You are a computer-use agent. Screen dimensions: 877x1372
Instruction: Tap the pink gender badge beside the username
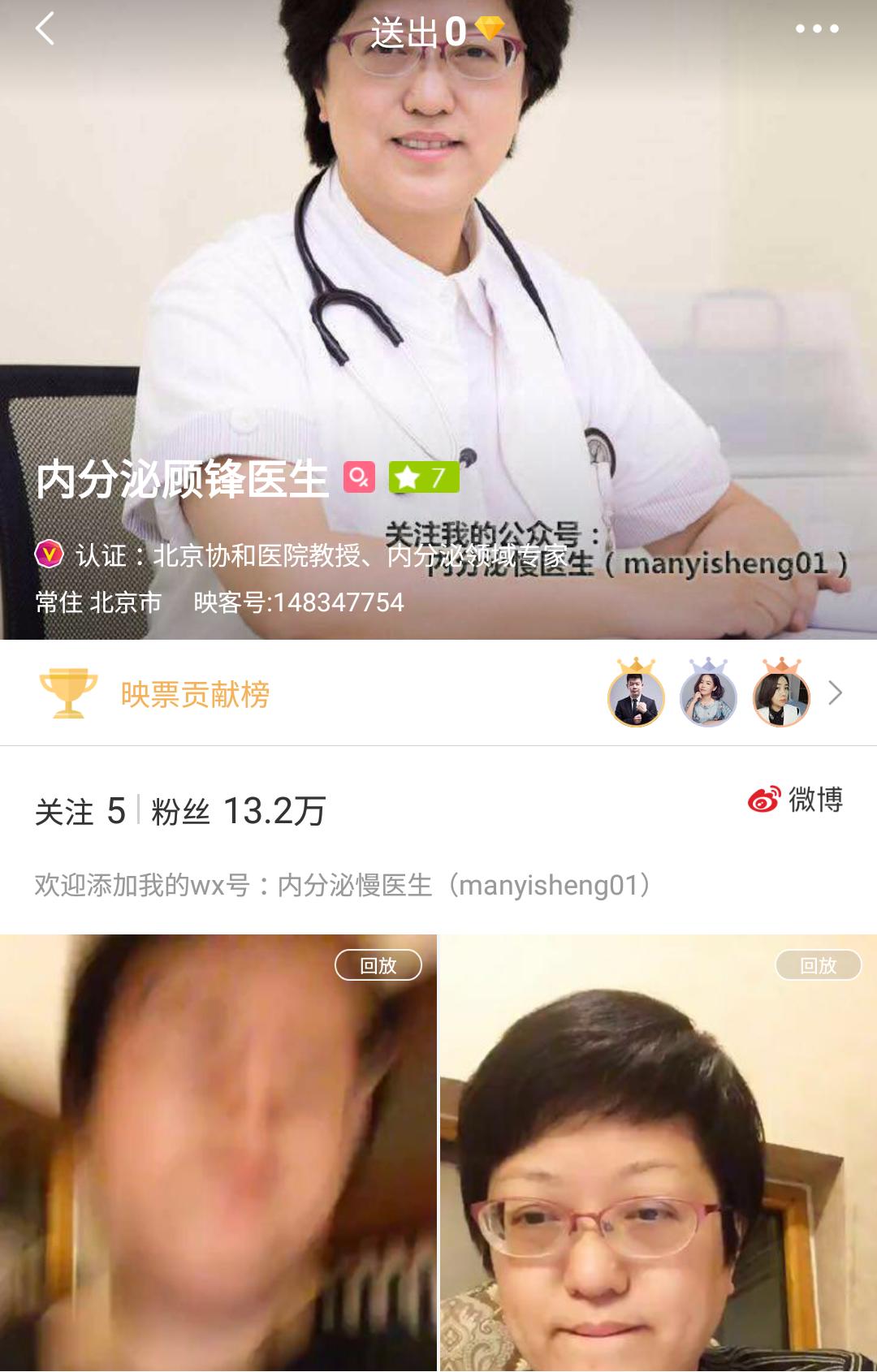pos(359,478)
